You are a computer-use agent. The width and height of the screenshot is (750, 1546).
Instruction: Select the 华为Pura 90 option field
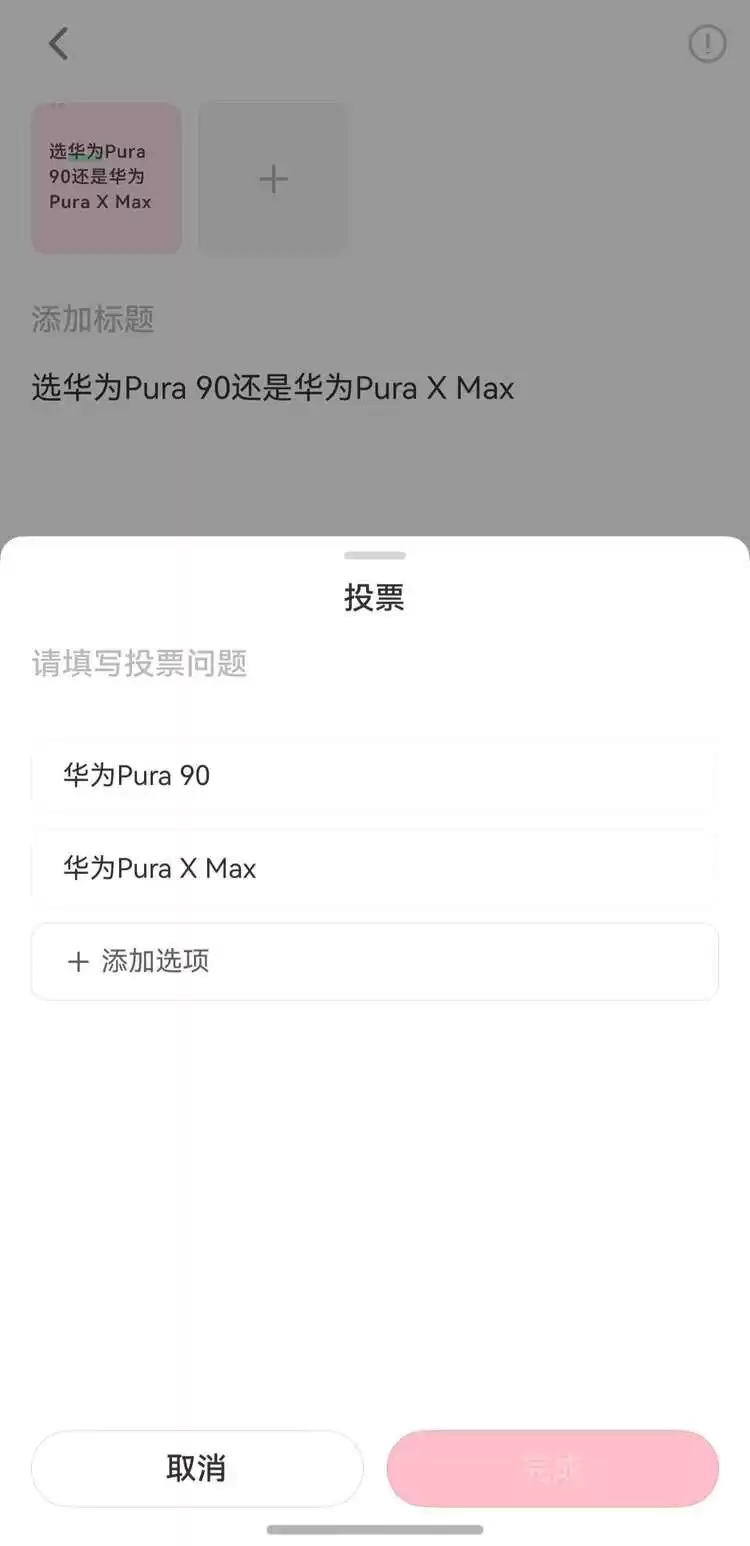[x=374, y=775]
